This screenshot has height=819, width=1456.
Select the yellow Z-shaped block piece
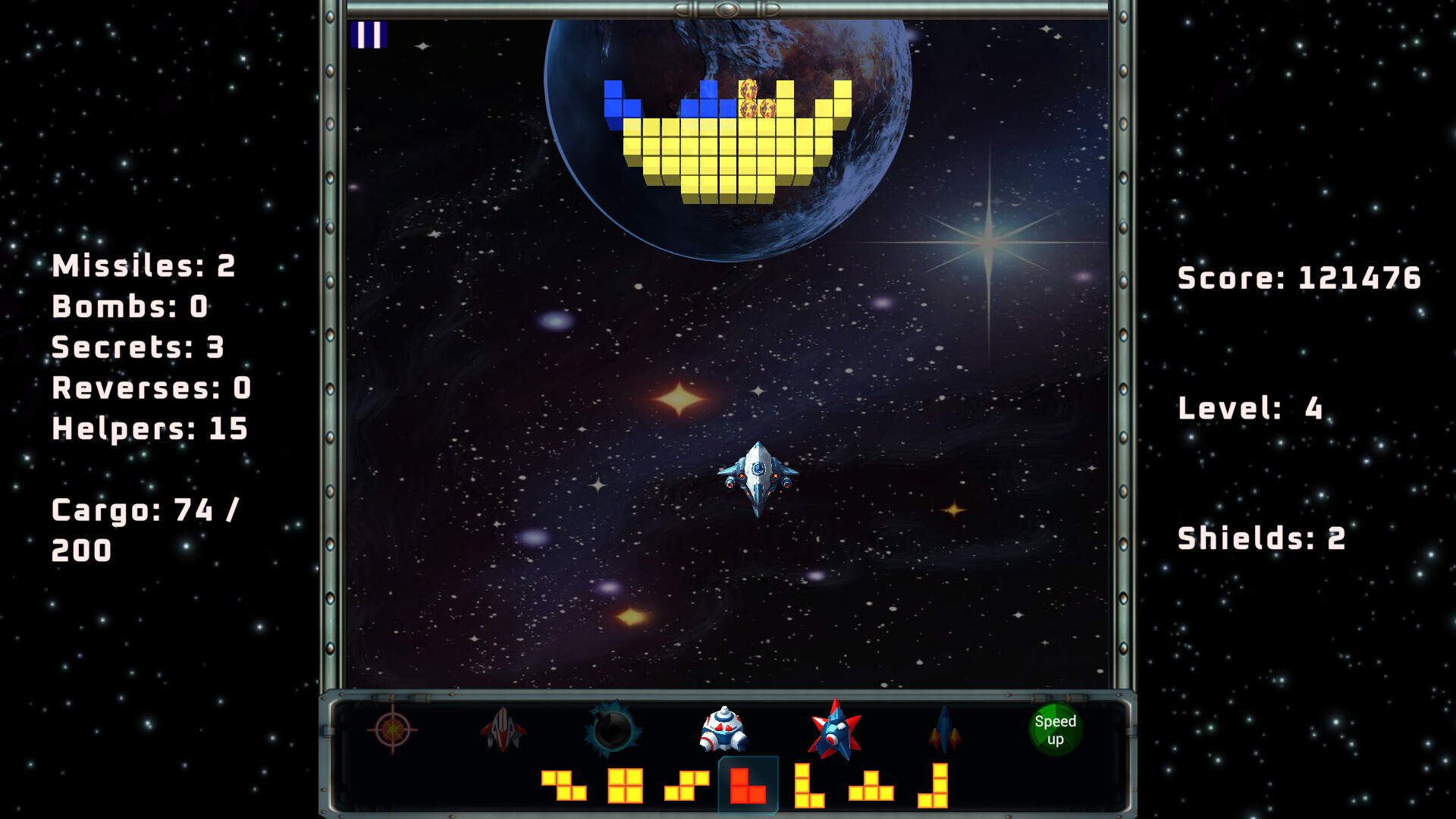click(x=563, y=786)
